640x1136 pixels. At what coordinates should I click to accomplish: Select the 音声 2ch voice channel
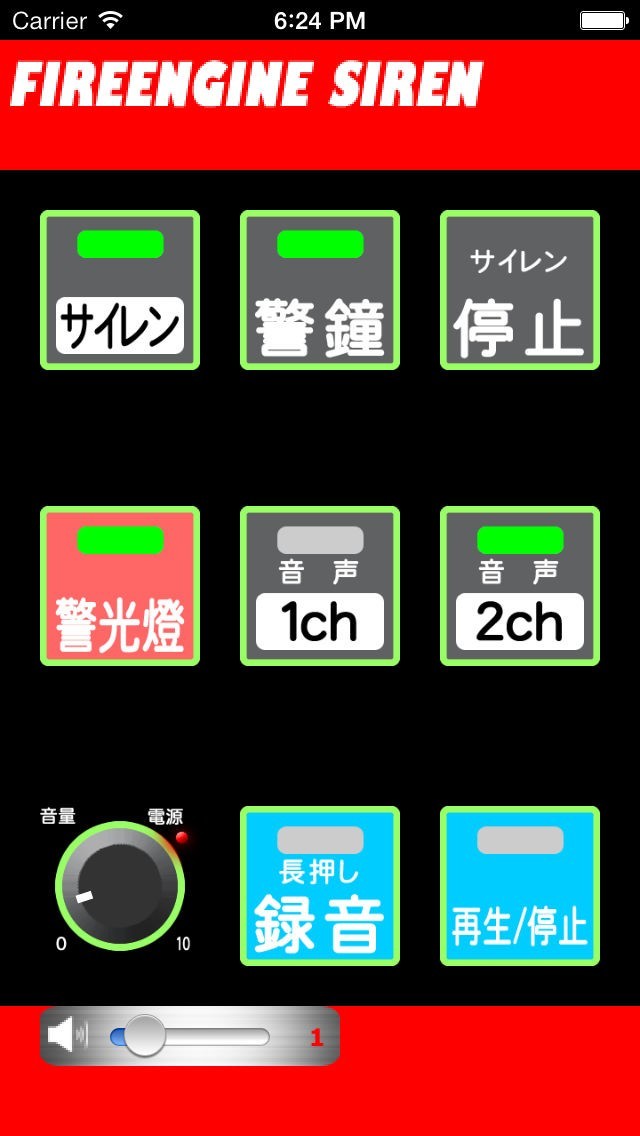coord(520,586)
